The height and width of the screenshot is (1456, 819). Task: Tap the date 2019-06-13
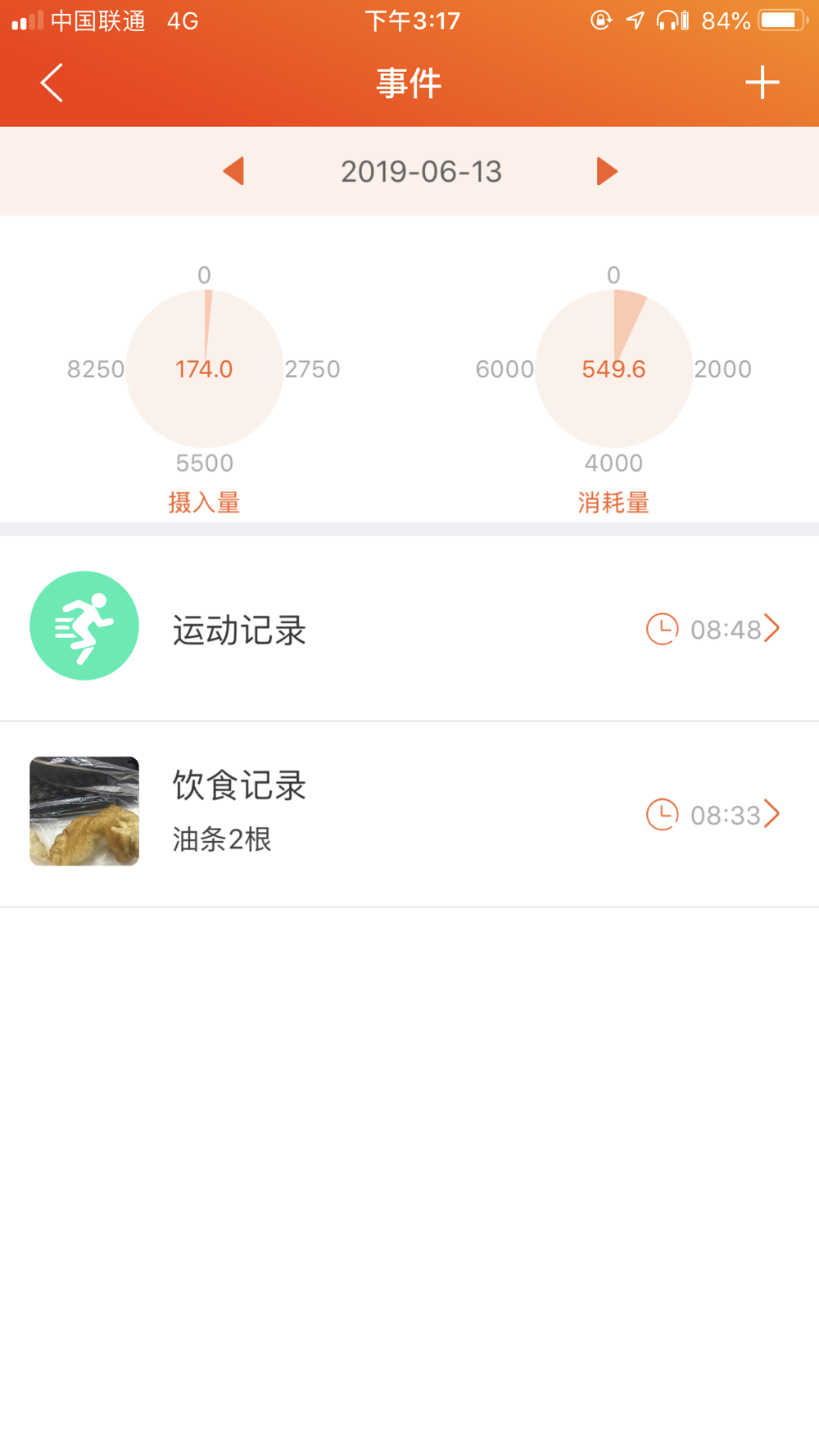(421, 172)
